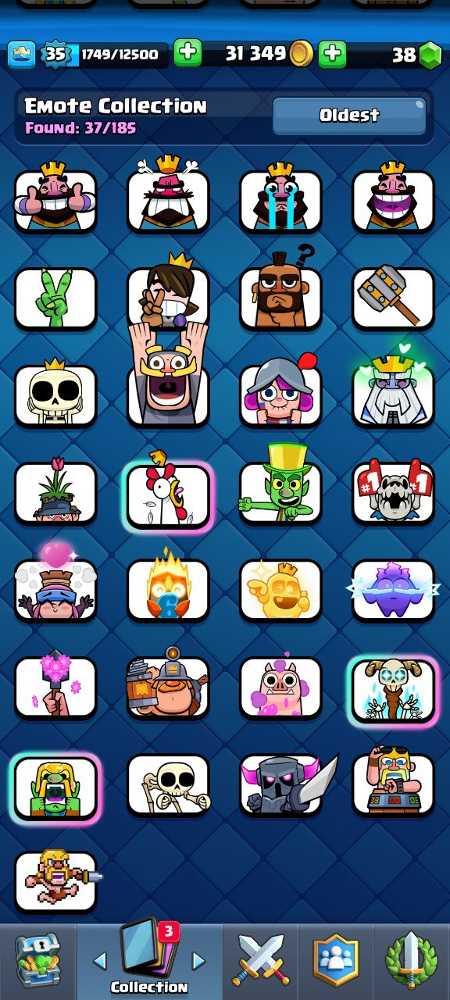Tap the left arrow next to Collection

[x=100, y=960]
